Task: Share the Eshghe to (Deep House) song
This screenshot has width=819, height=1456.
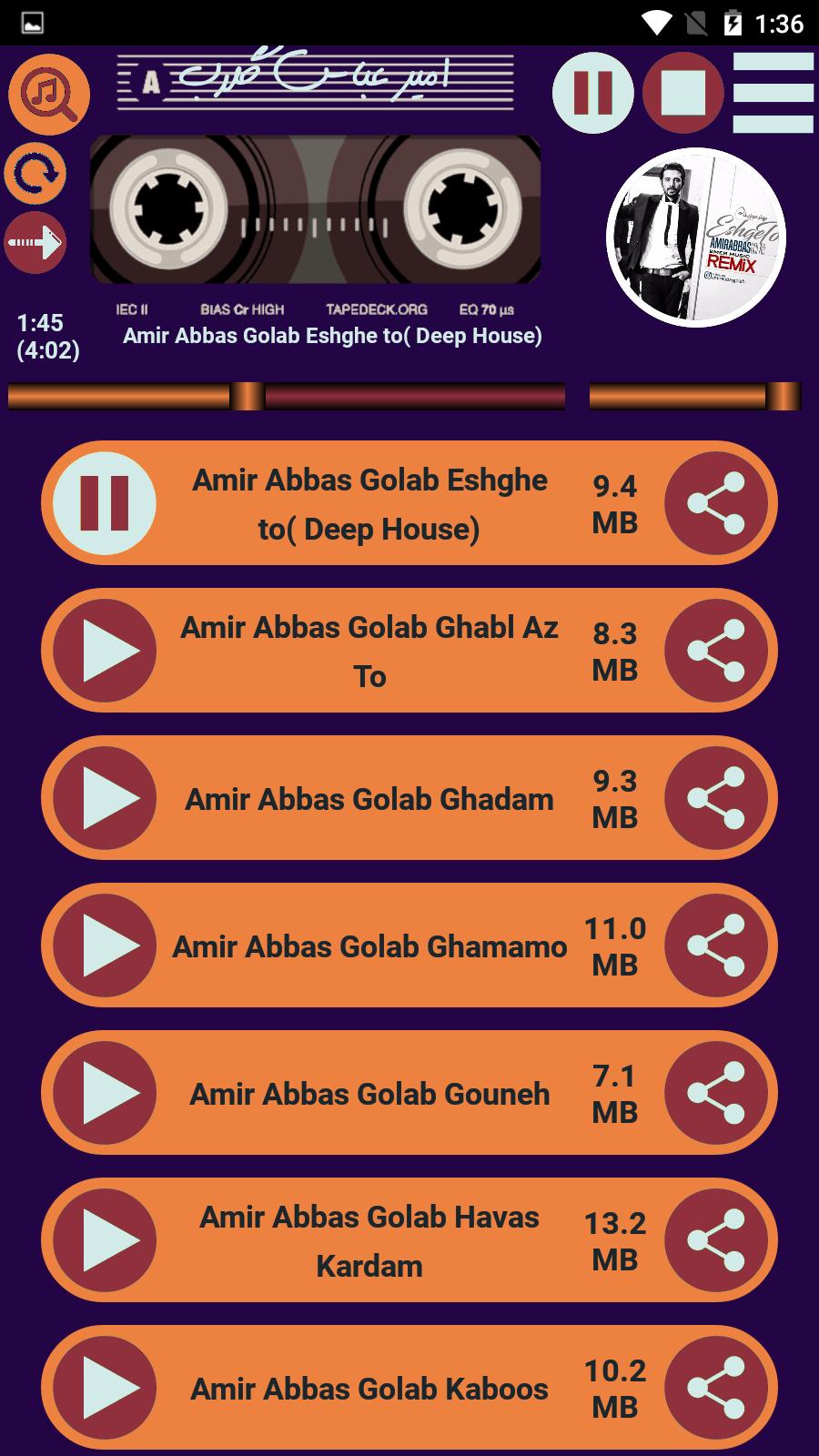Action: tap(715, 503)
